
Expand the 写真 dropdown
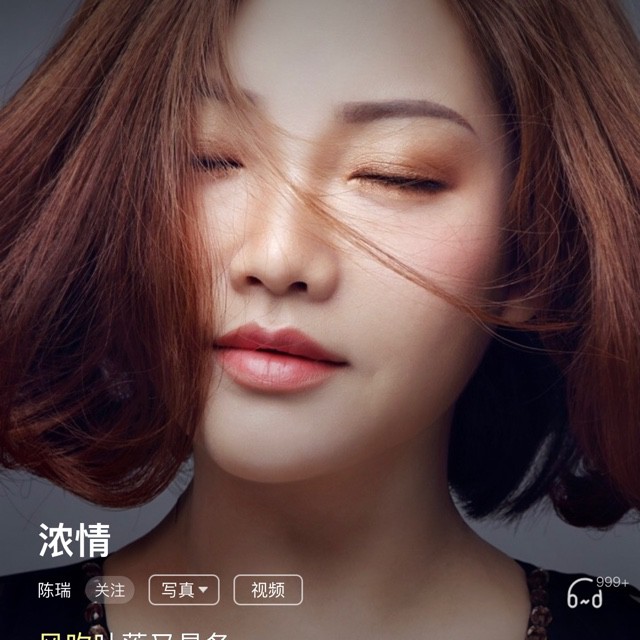pyautogui.click(x=184, y=590)
